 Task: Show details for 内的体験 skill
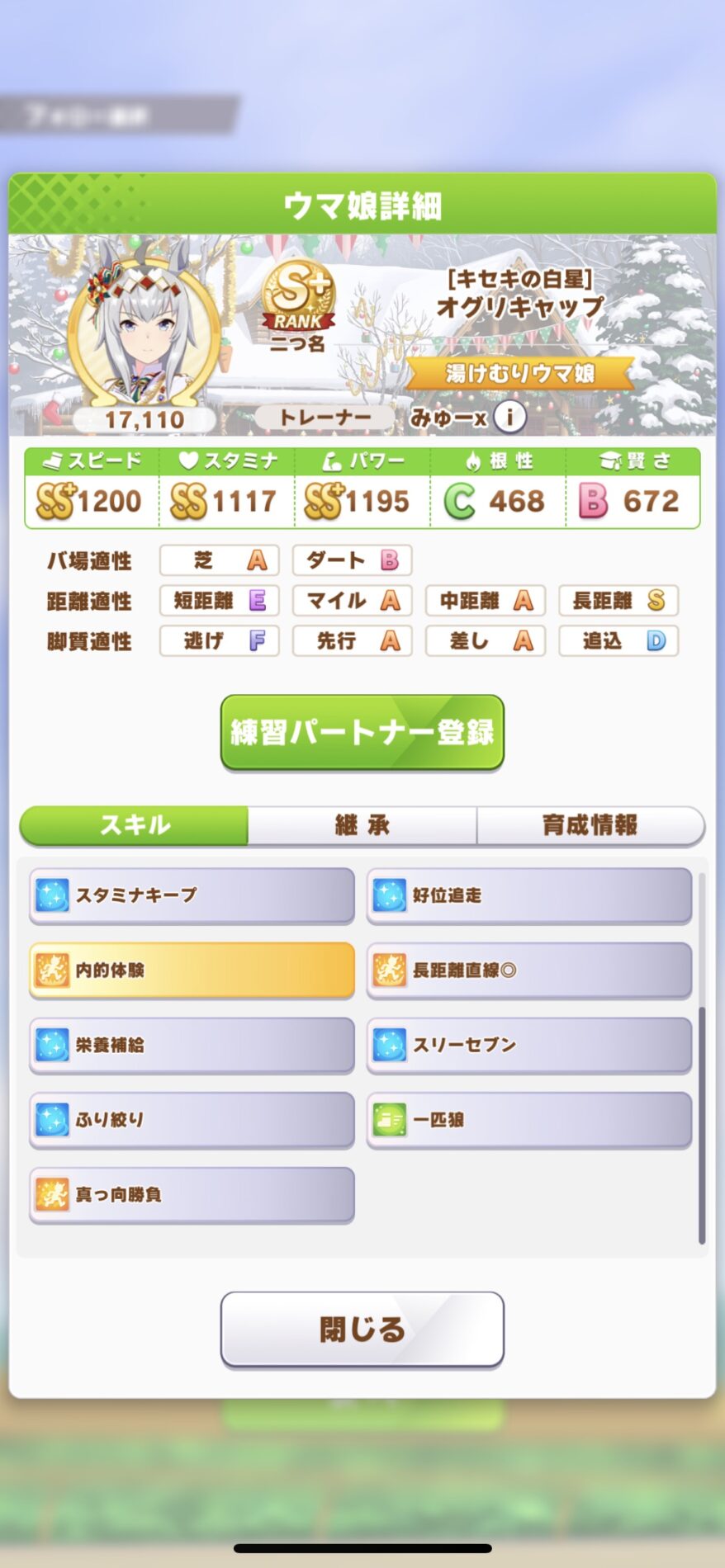(192, 970)
